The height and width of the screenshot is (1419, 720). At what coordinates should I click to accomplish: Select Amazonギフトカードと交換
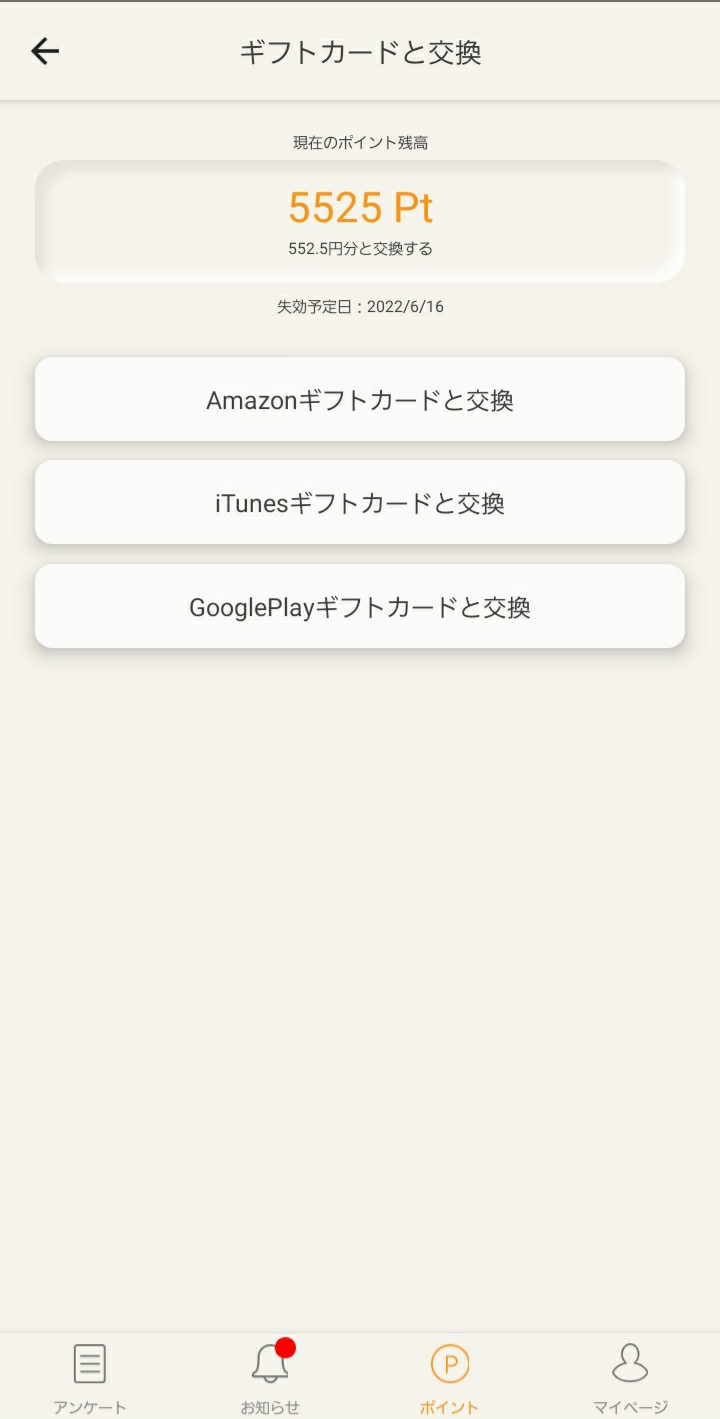360,399
